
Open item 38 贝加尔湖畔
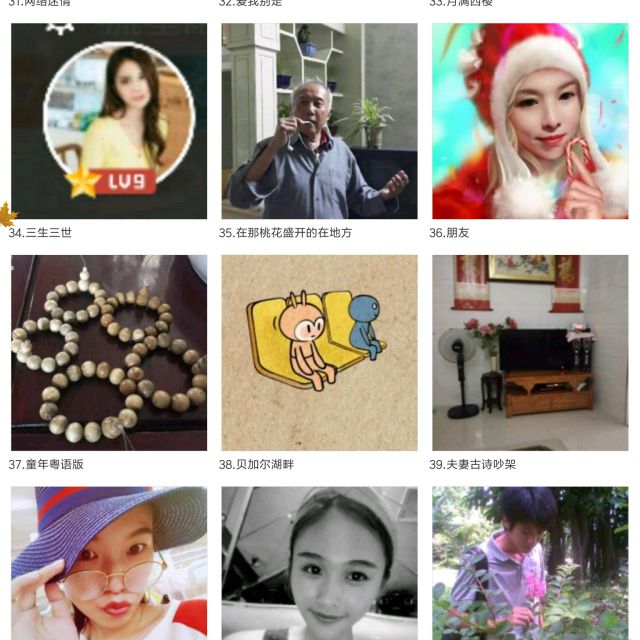point(319,352)
